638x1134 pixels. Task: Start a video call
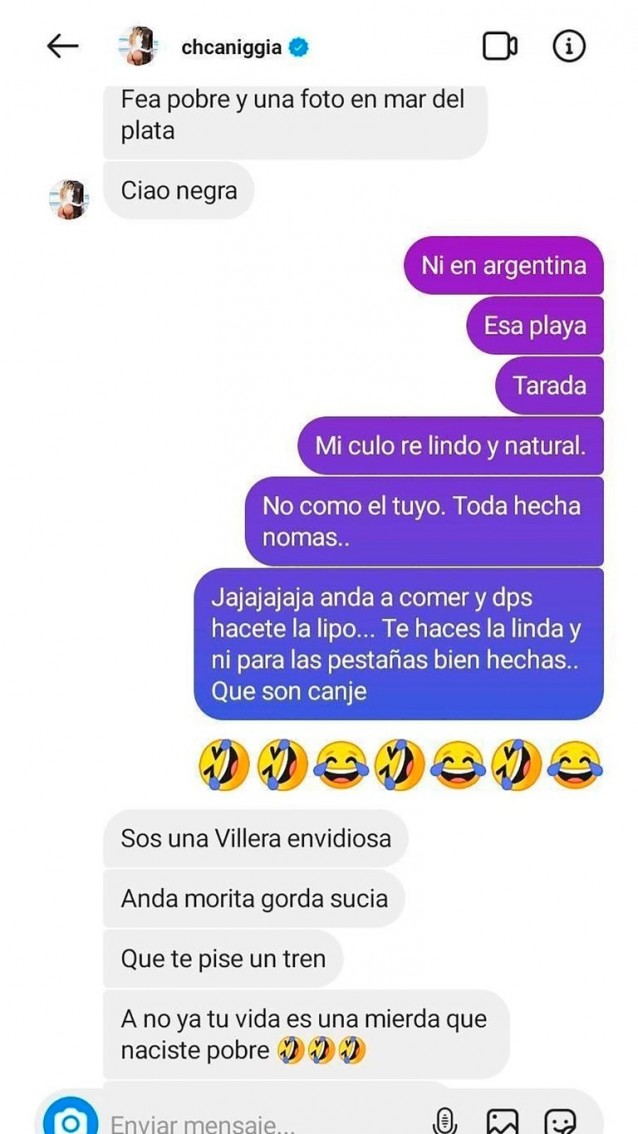point(499,46)
